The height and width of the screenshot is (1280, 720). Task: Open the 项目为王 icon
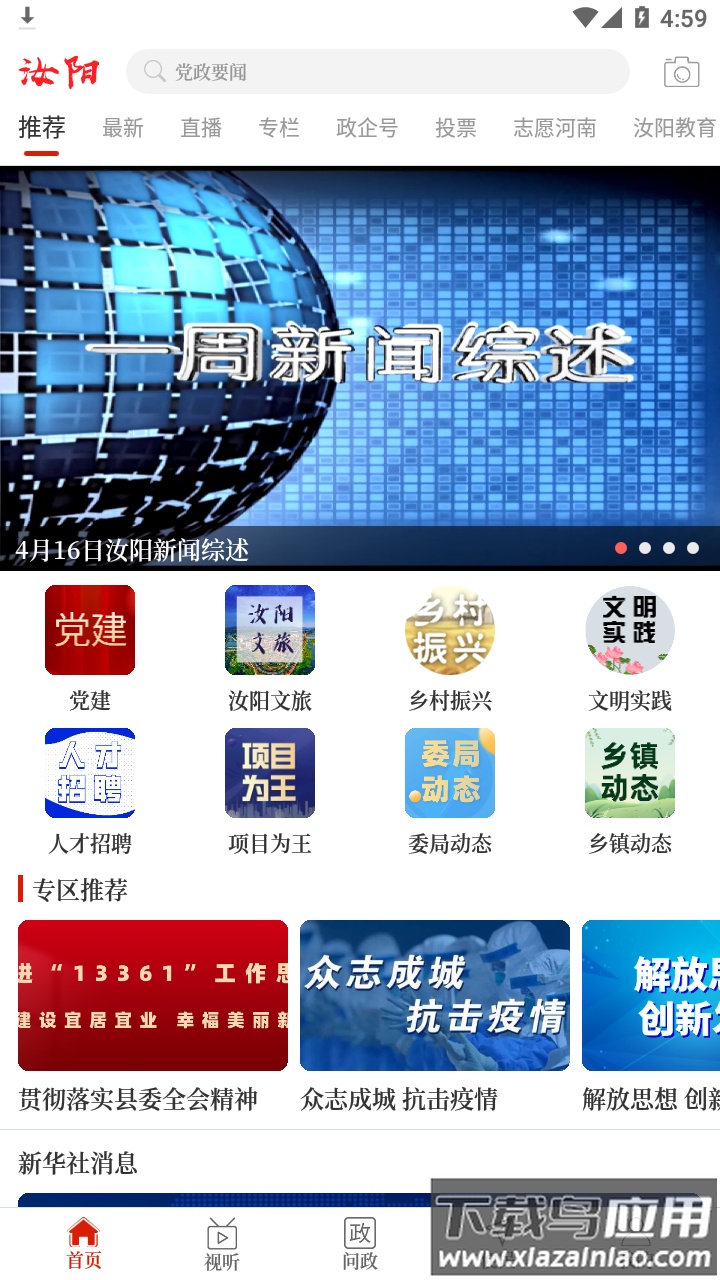[269, 773]
